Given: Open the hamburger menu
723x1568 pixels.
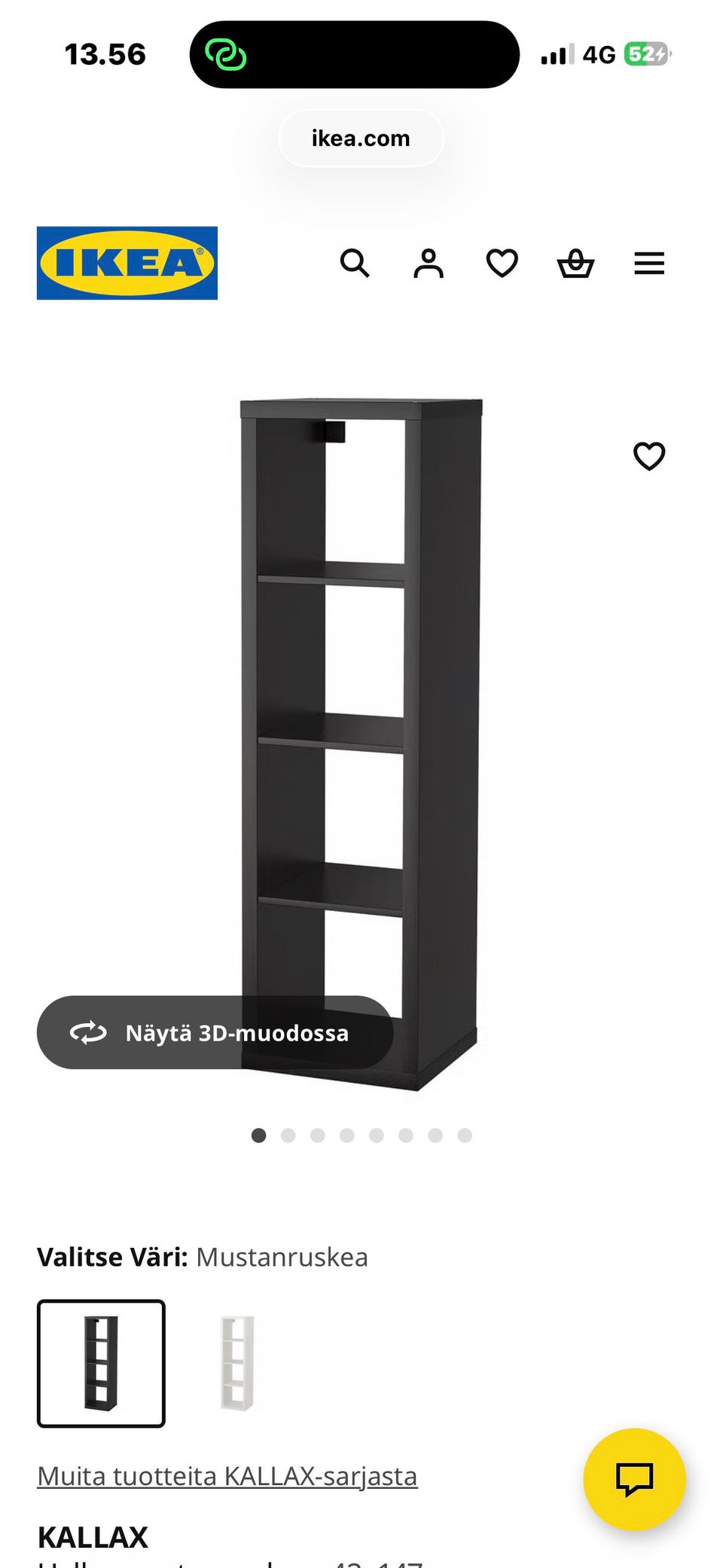Looking at the screenshot, I should pos(649,264).
